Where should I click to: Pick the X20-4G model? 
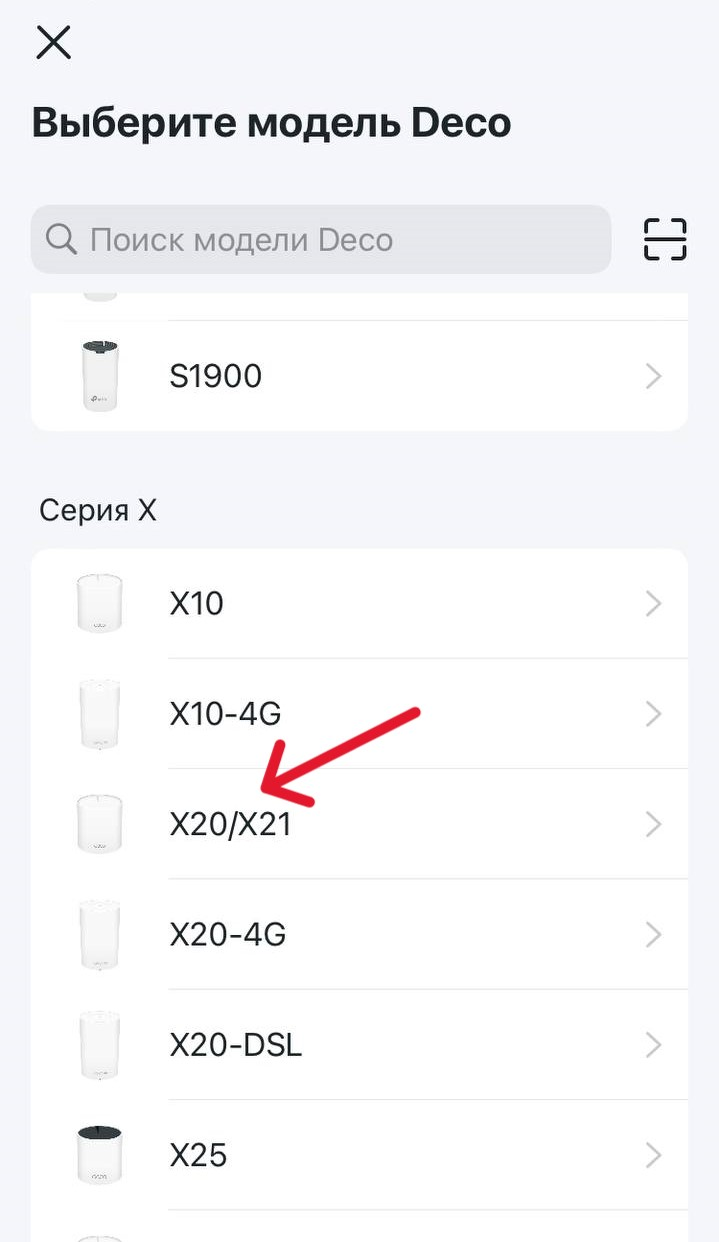point(360,934)
